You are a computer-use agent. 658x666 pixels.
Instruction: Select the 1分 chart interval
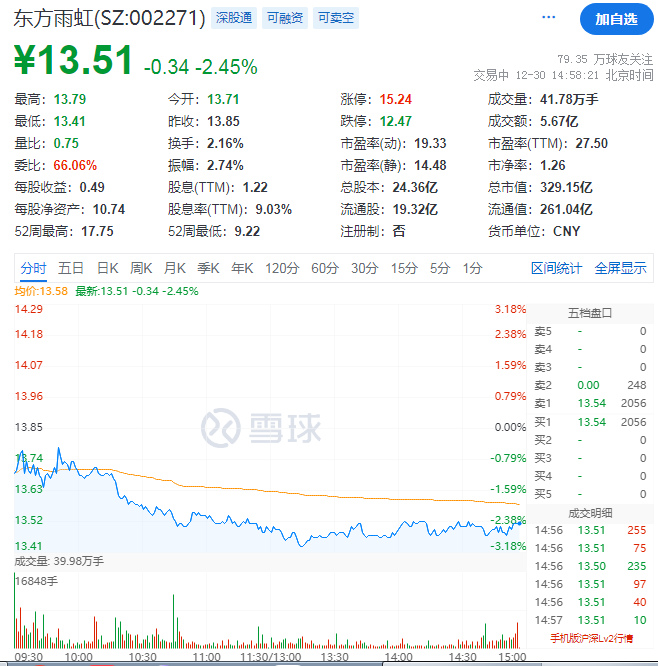[x=472, y=268]
